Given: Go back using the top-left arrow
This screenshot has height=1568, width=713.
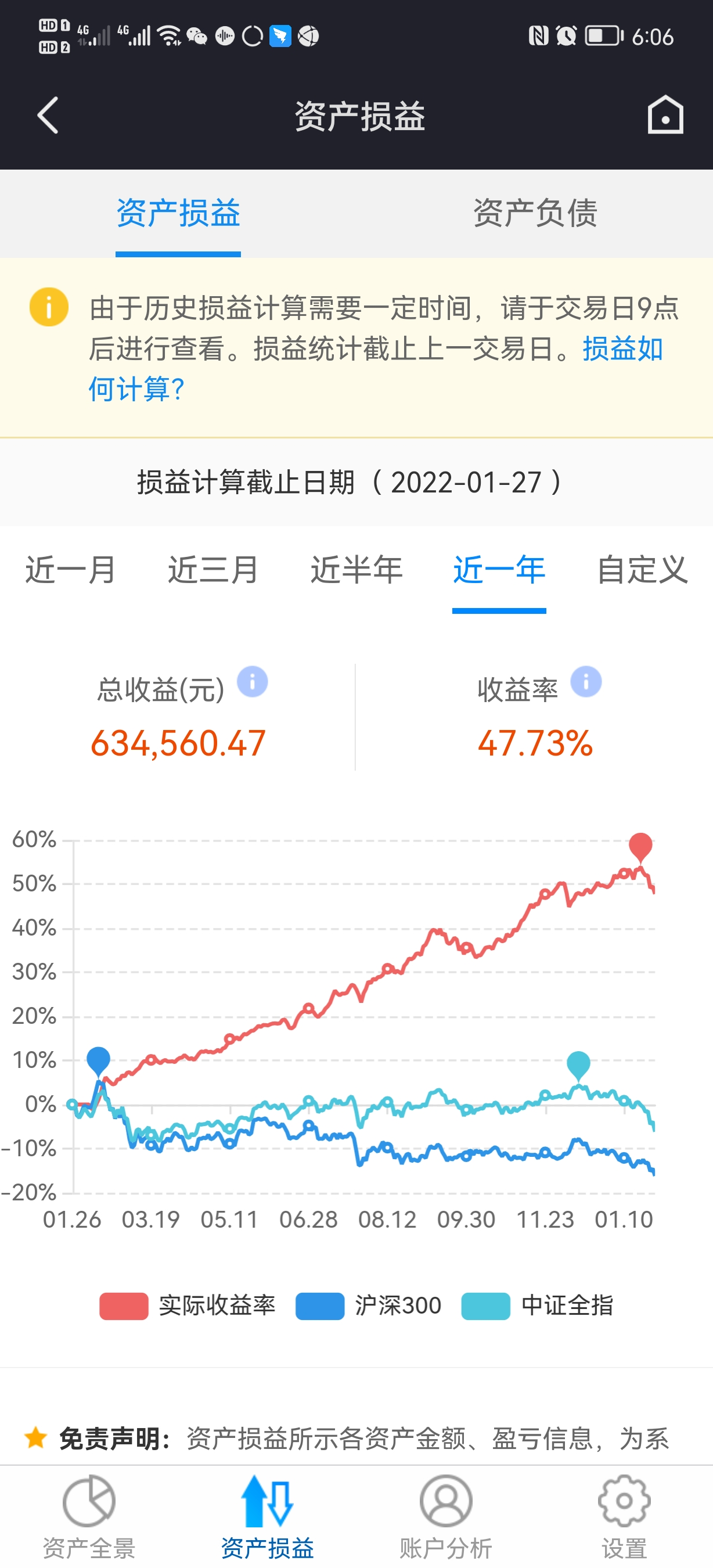Looking at the screenshot, I should [48, 115].
